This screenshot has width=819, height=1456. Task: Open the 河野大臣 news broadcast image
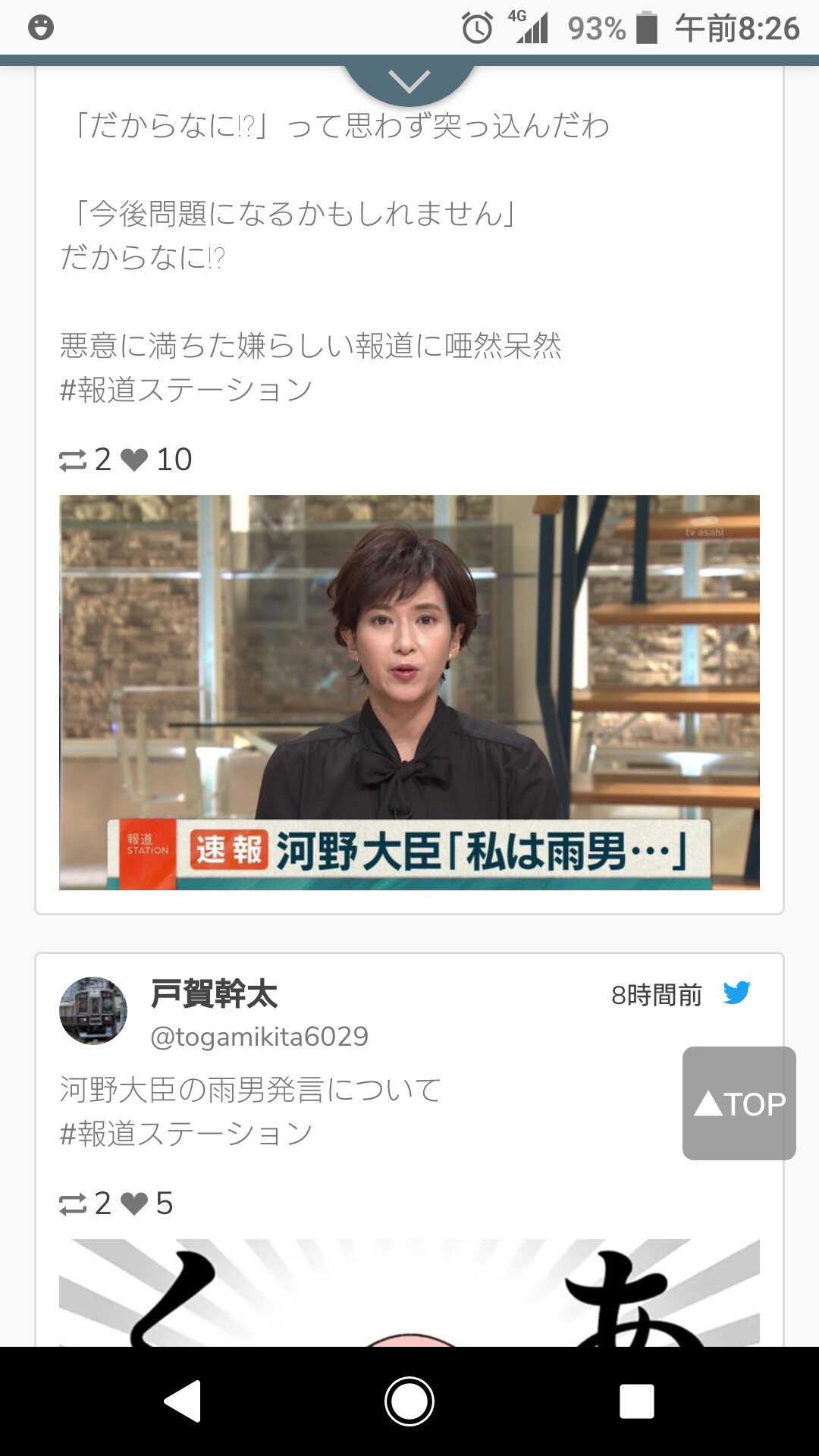[x=409, y=692]
